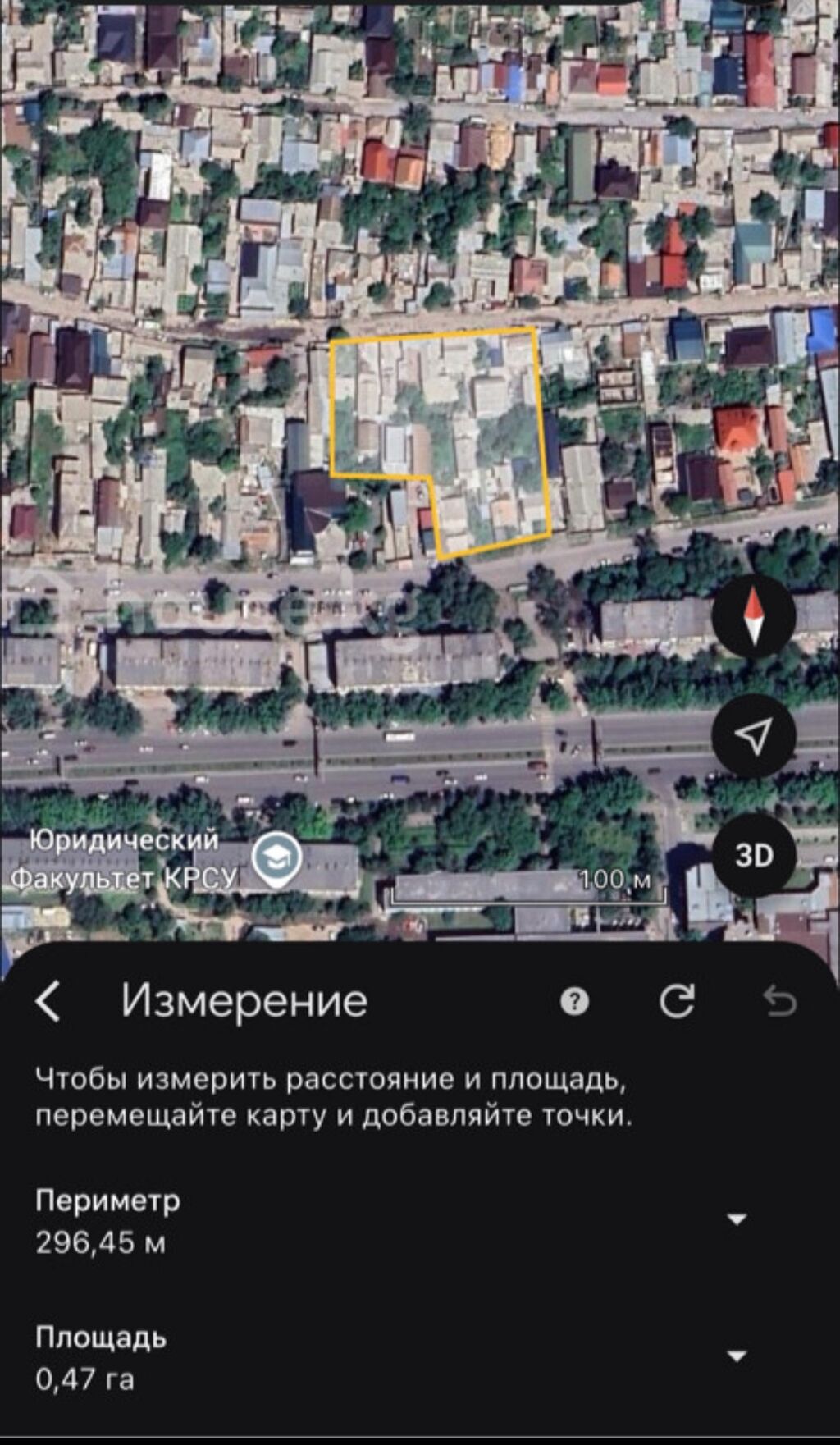Open Периметр units dropdown
This screenshot has height=1445, width=840.
tap(737, 1219)
